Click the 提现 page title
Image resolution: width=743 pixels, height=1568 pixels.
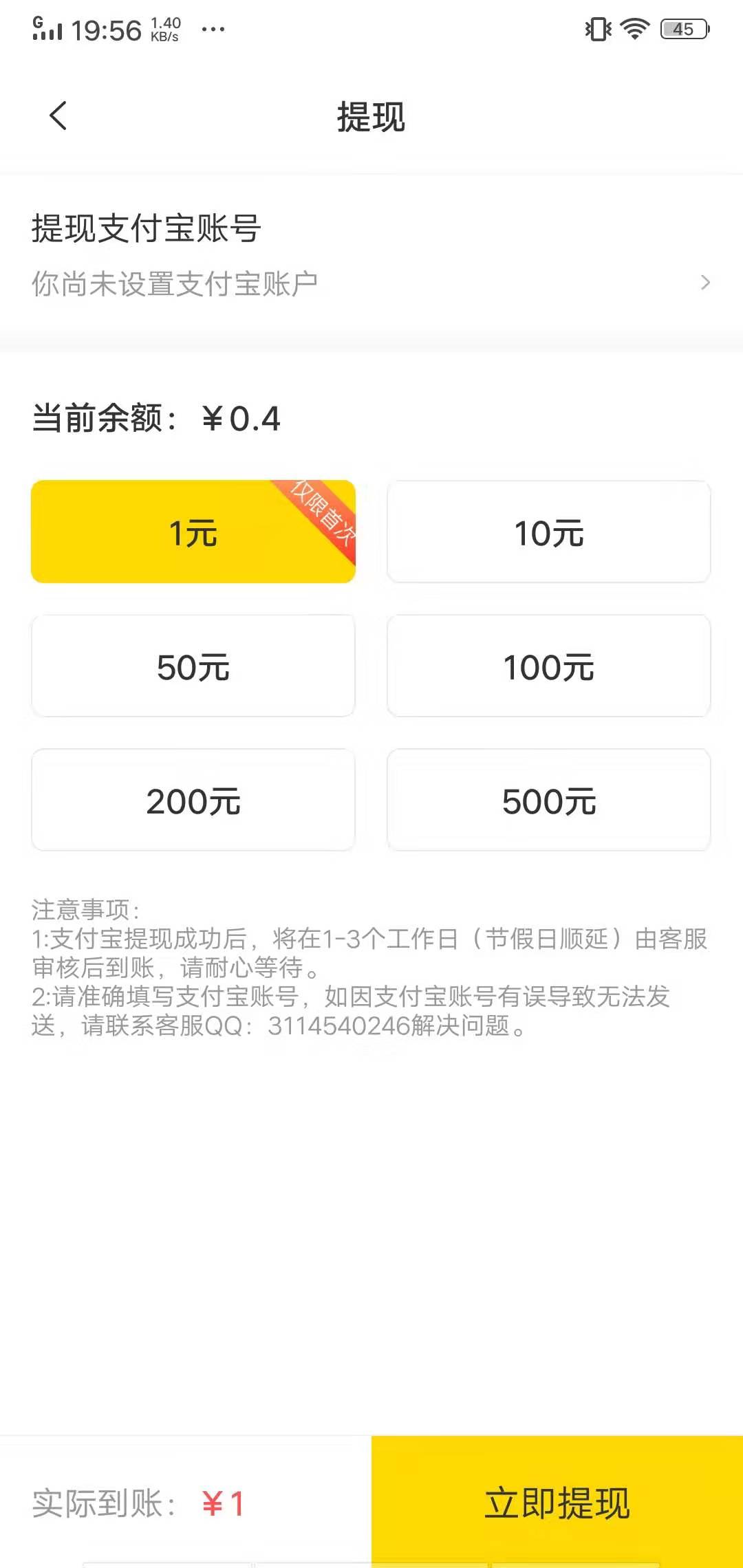click(370, 117)
